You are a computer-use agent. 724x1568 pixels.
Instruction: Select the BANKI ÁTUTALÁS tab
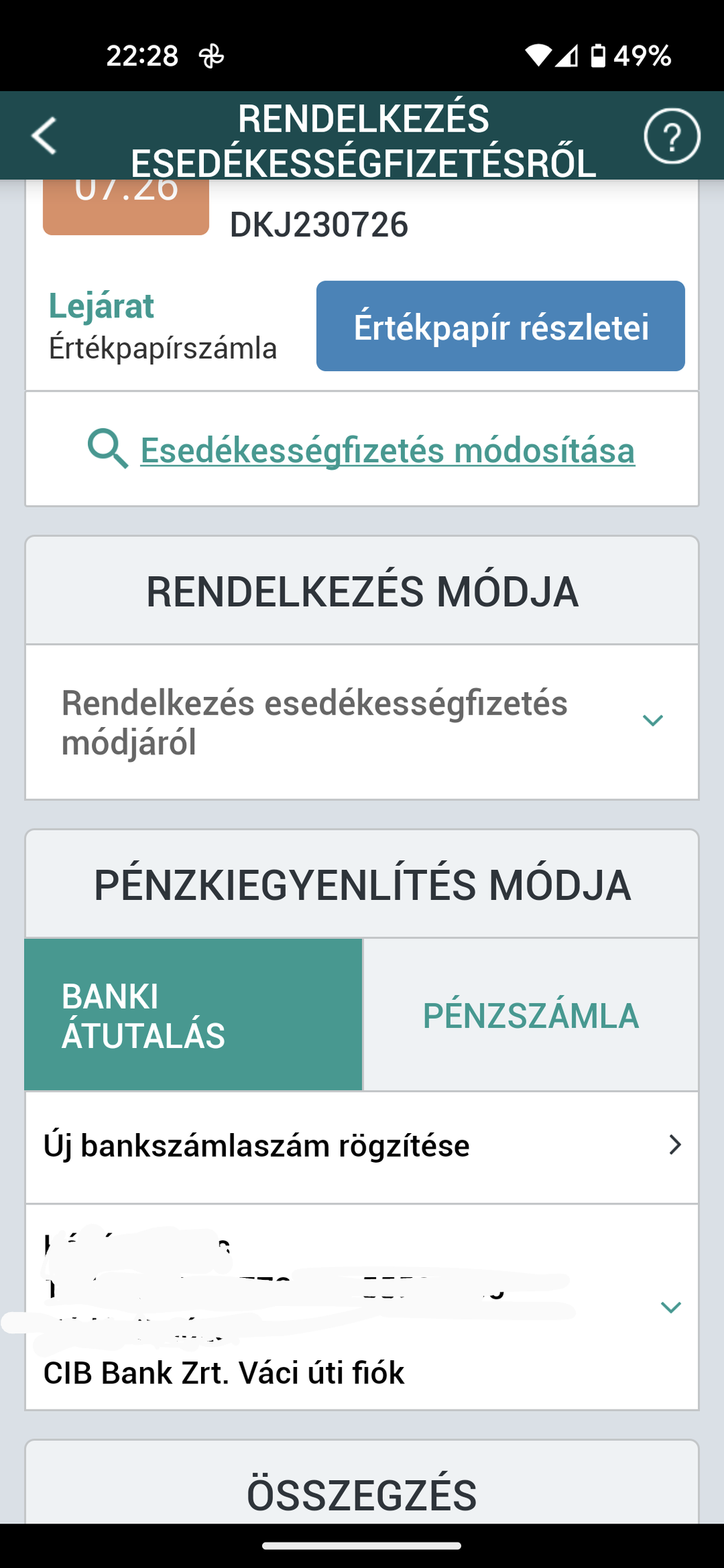pos(194,1015)
